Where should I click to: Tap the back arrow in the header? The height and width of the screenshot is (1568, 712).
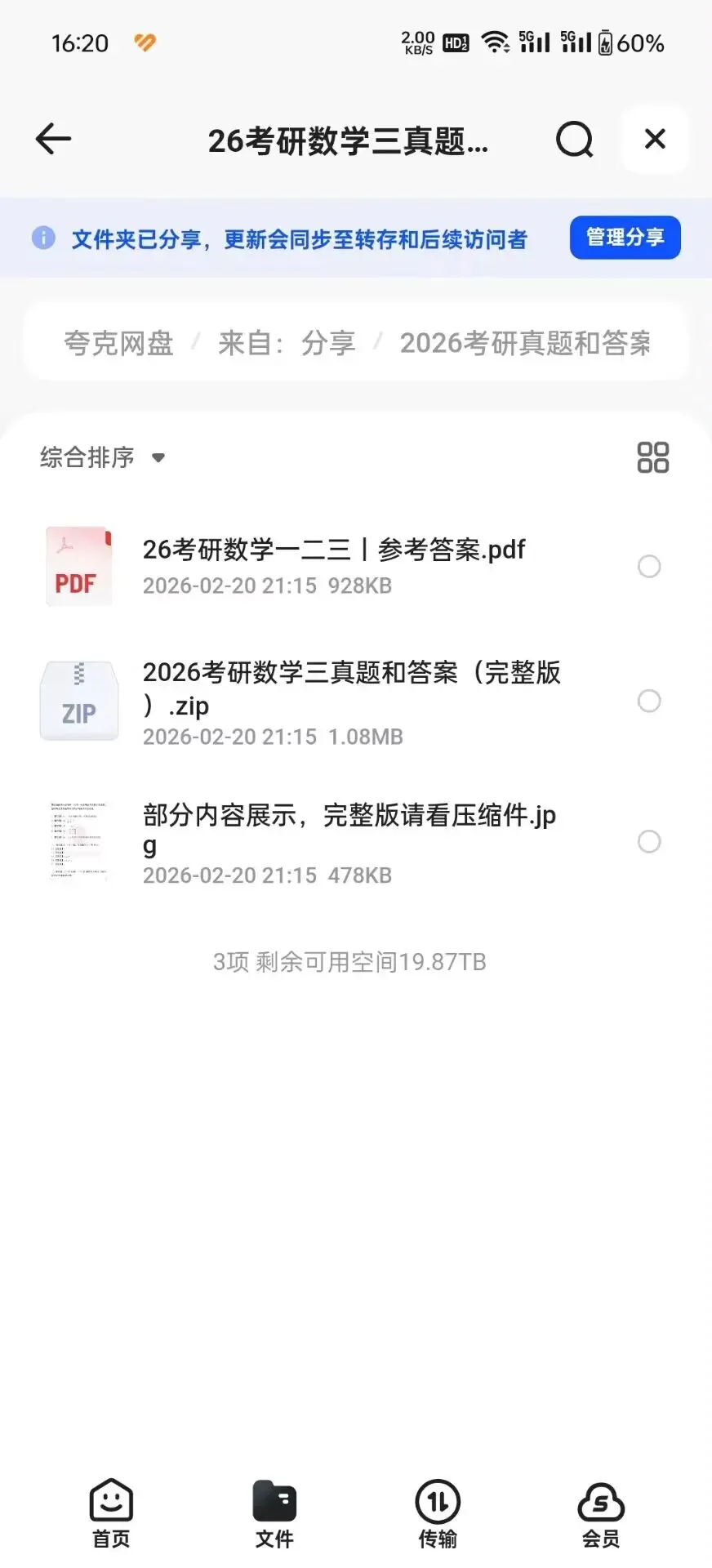pyautogui.click(x=54, y=139)
